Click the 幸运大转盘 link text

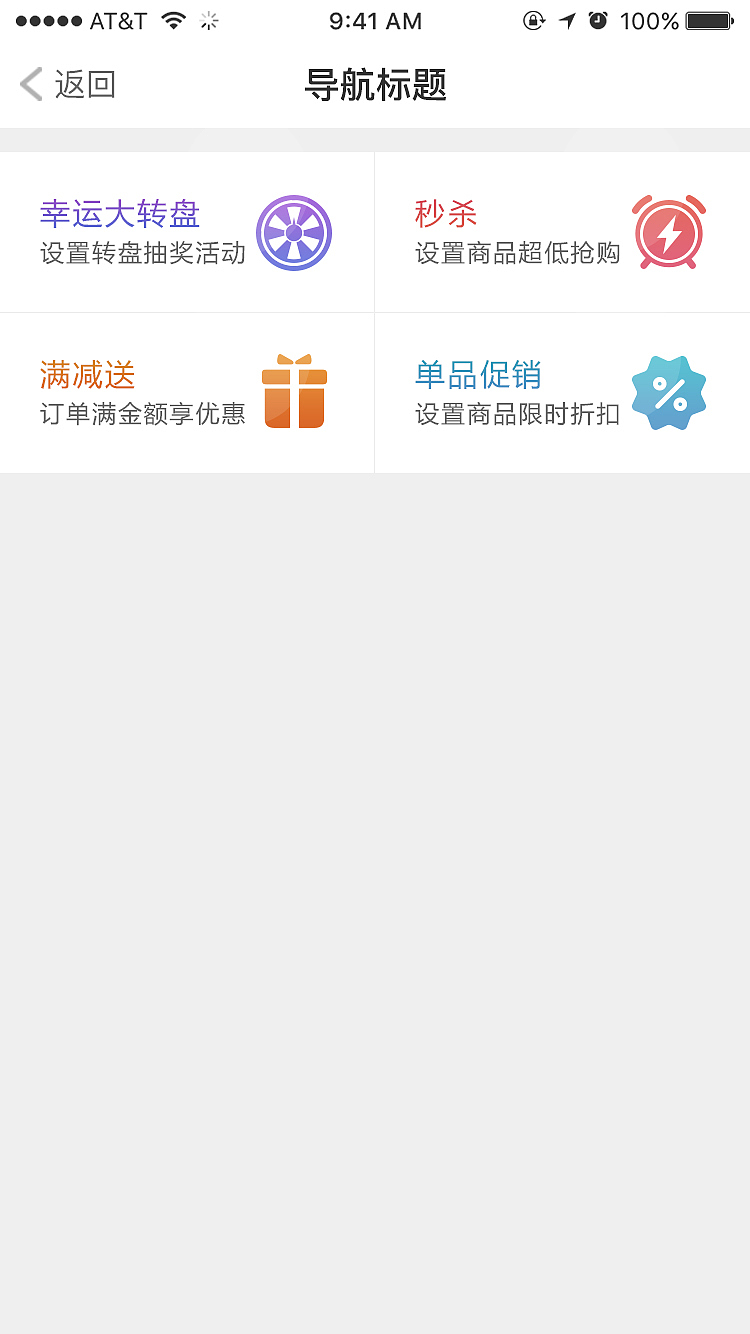119,214
